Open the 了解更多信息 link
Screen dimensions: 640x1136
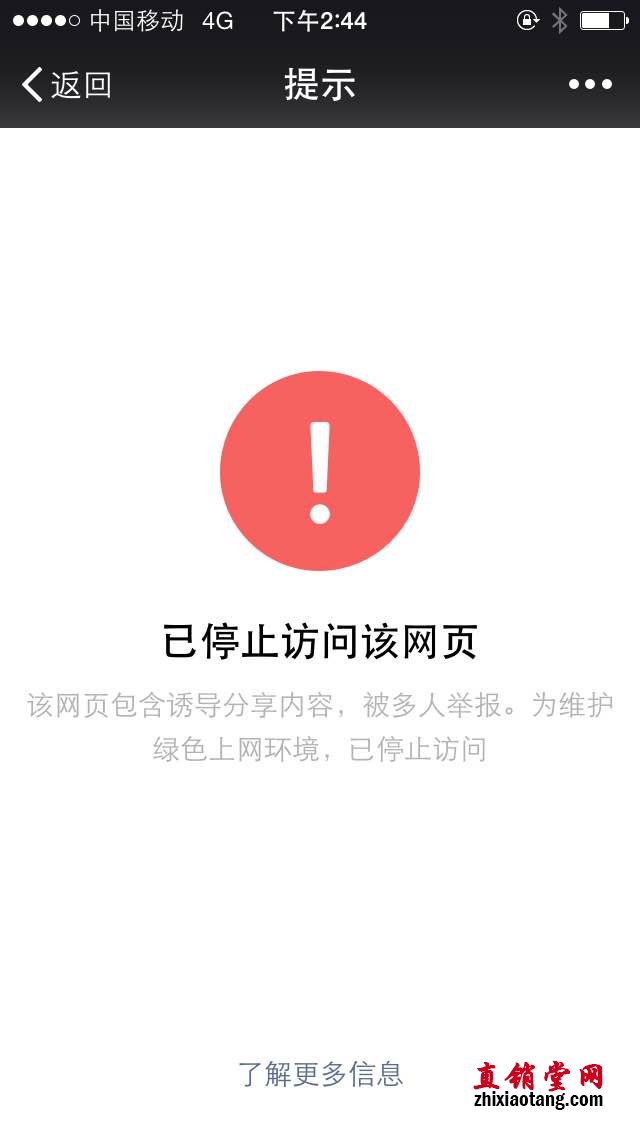(x=320, y=1074)
